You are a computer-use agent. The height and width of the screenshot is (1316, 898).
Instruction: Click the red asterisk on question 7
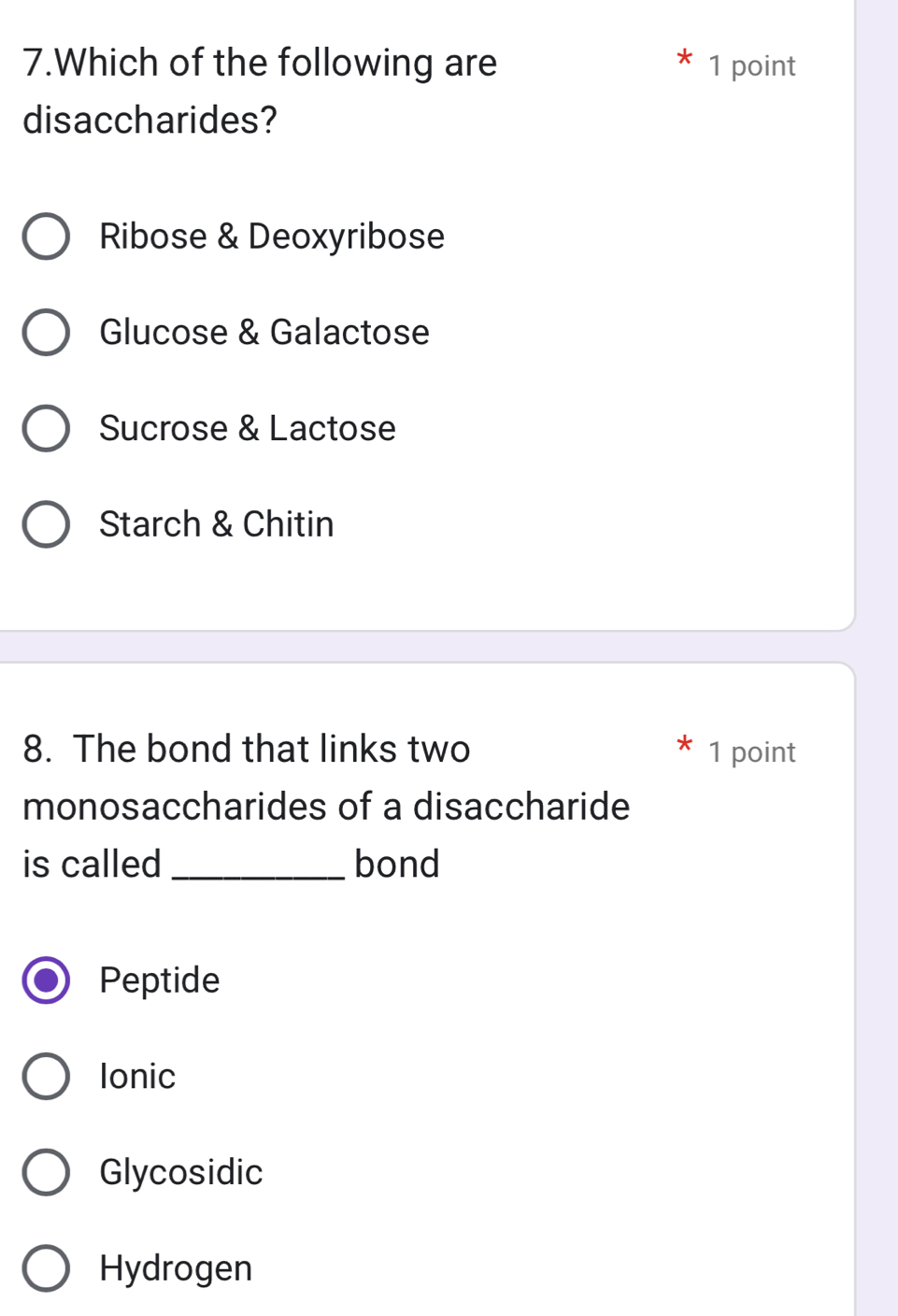(x=683, y=62)
